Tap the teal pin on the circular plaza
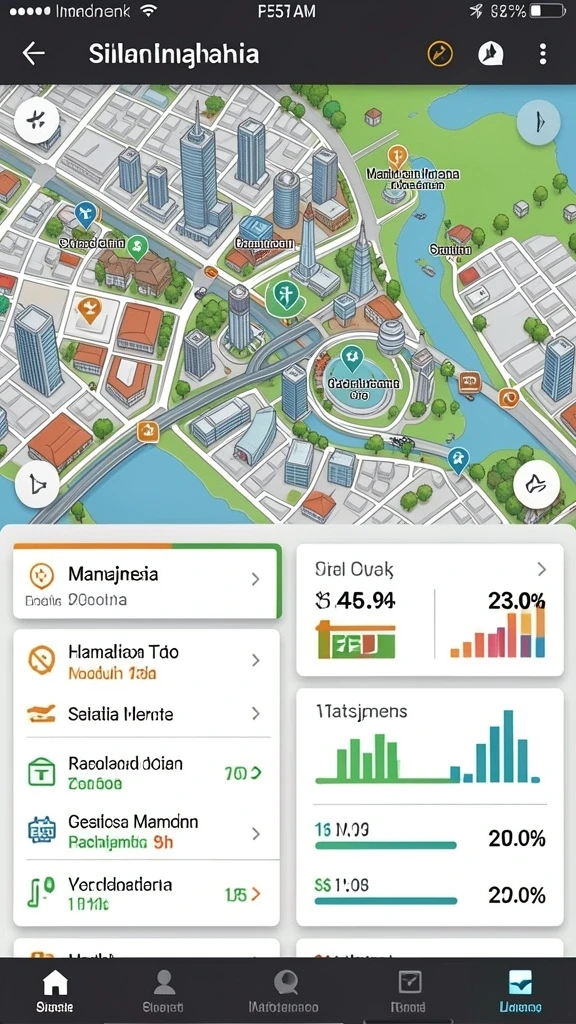The height and width of the screenshot is (1024, 576). (x=351, y=358)
